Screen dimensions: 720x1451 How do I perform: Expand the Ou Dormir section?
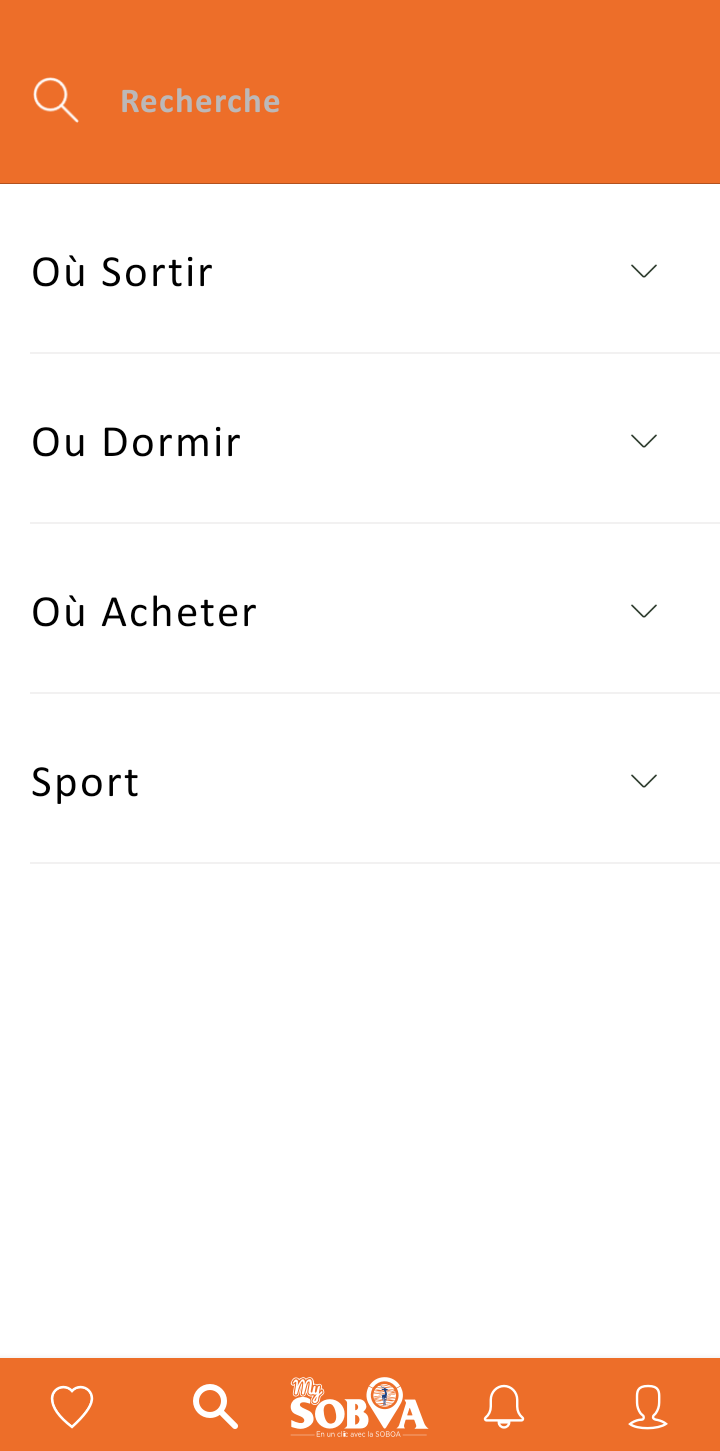pos(643,441)
